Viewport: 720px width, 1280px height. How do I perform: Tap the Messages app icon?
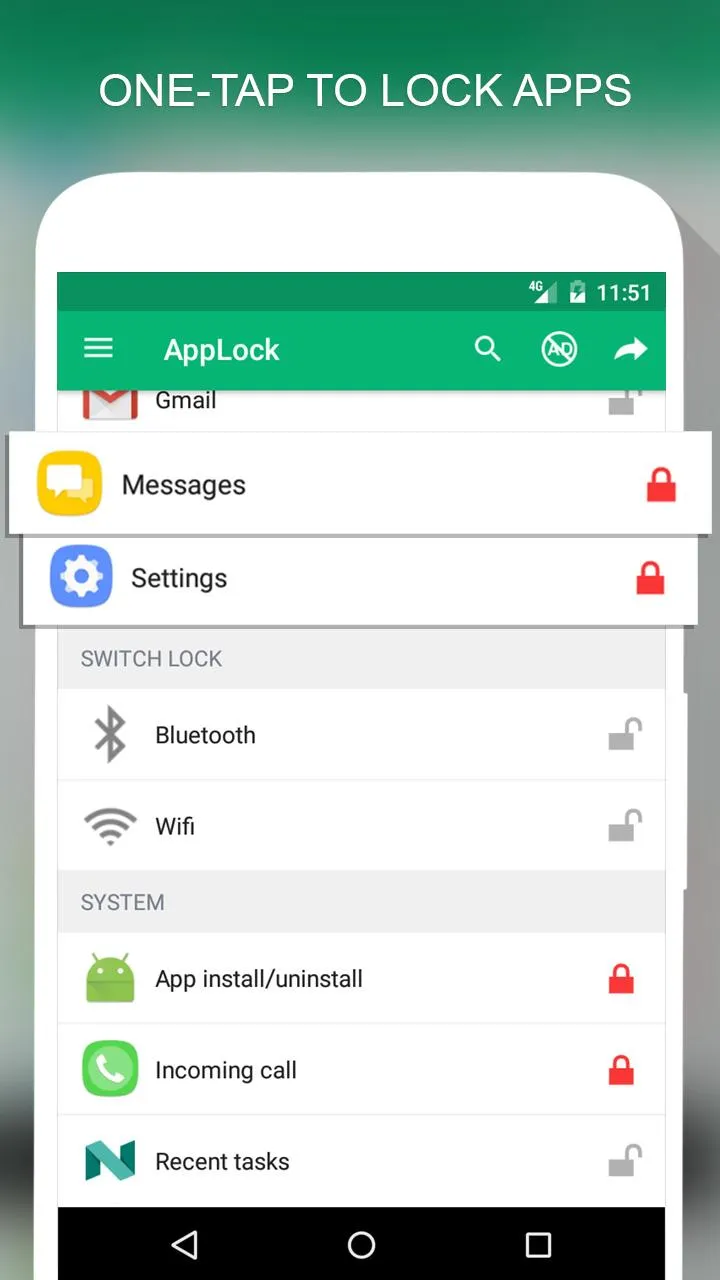(68, 484)
